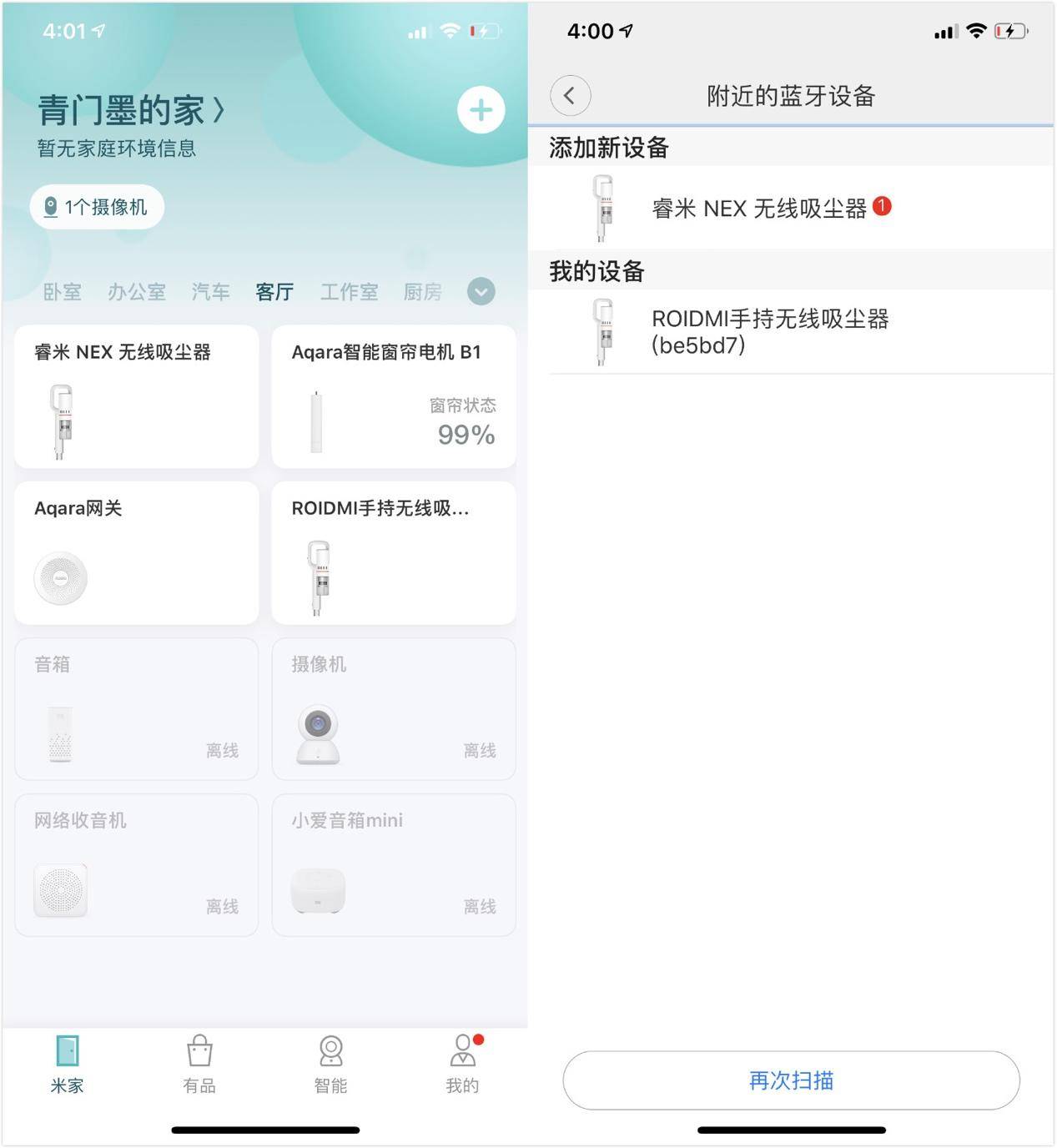Go back using the left chevron on Bluetooth page
This screenshot has width=1057, height=1148.
(570, 96)
